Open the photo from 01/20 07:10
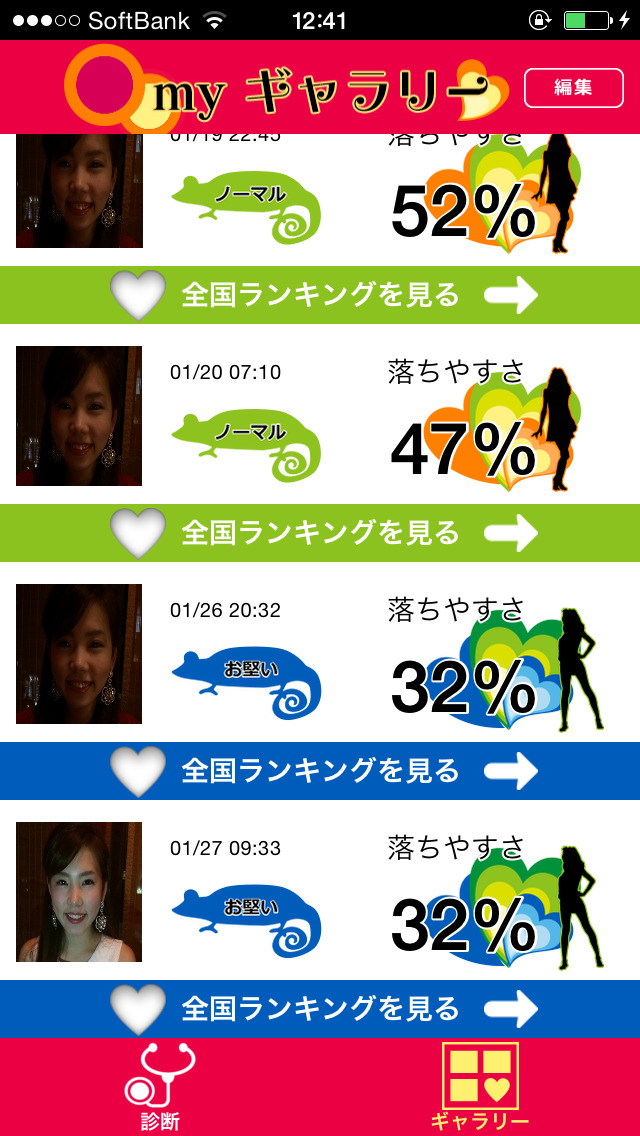This screenshot has height=1136, width=640. [79, 416]
